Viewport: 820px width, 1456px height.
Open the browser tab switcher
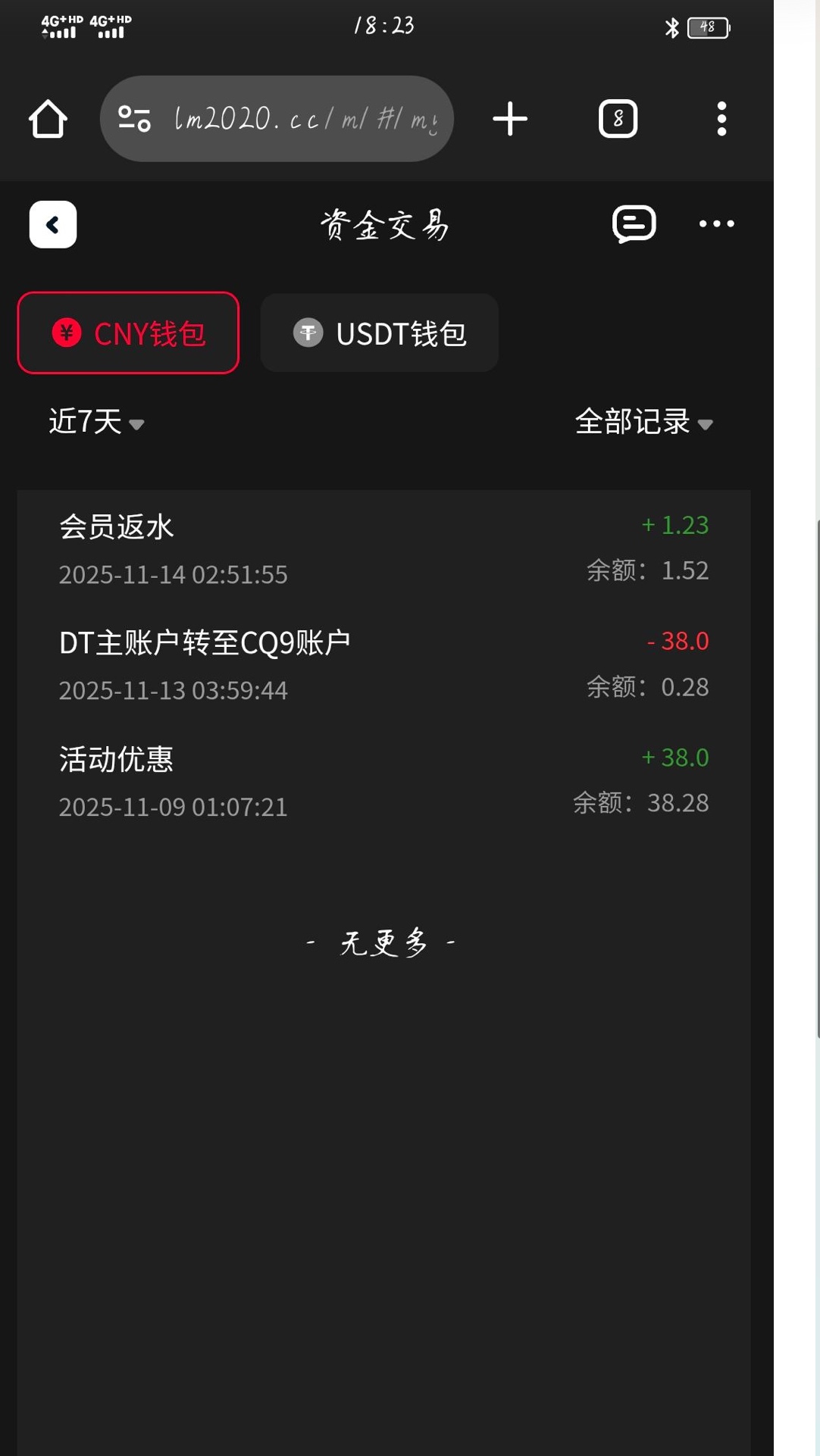tap(618, 119)
